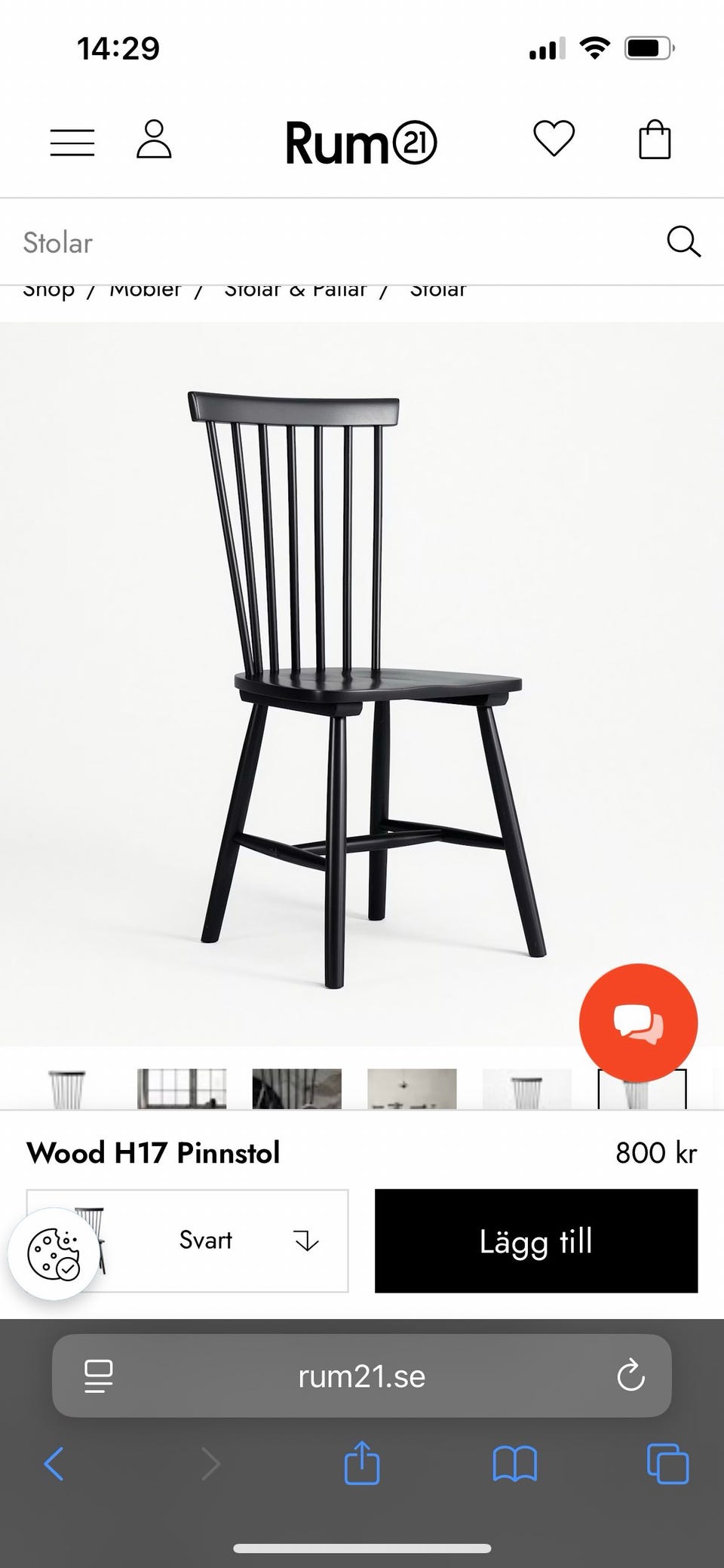Open the live chat bubble
The height and width of the screenshot is (1568, 724).
[638, 1022]
